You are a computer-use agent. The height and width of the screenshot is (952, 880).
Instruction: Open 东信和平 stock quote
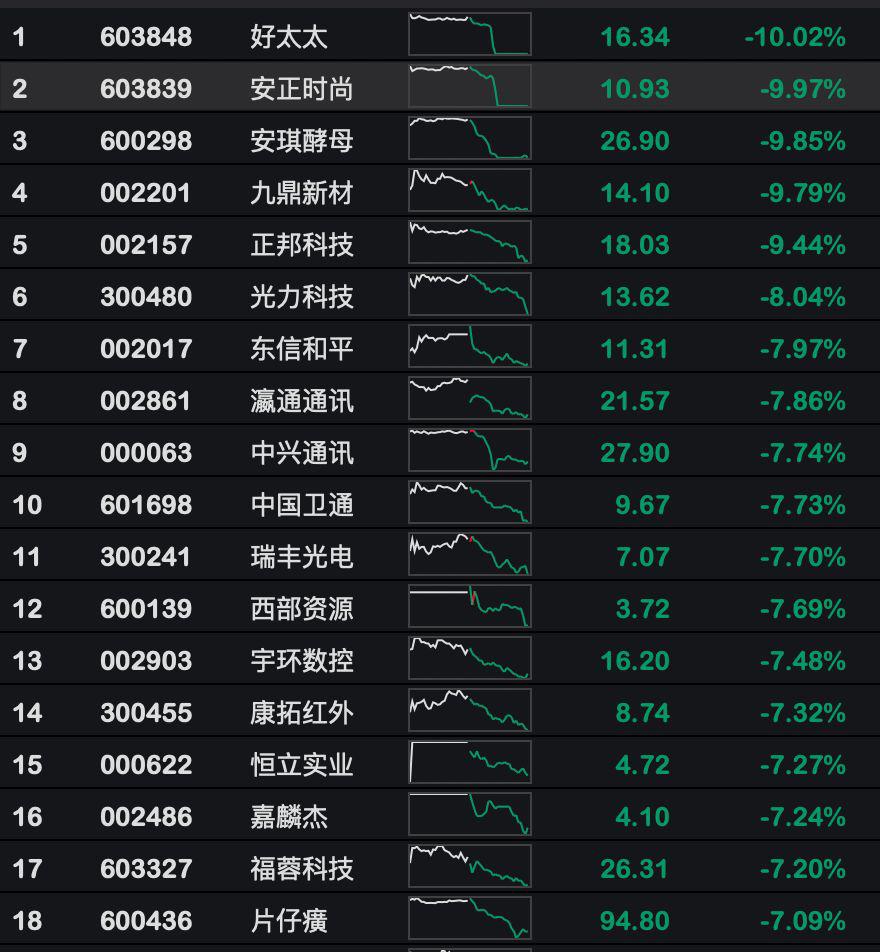[301, 349]
